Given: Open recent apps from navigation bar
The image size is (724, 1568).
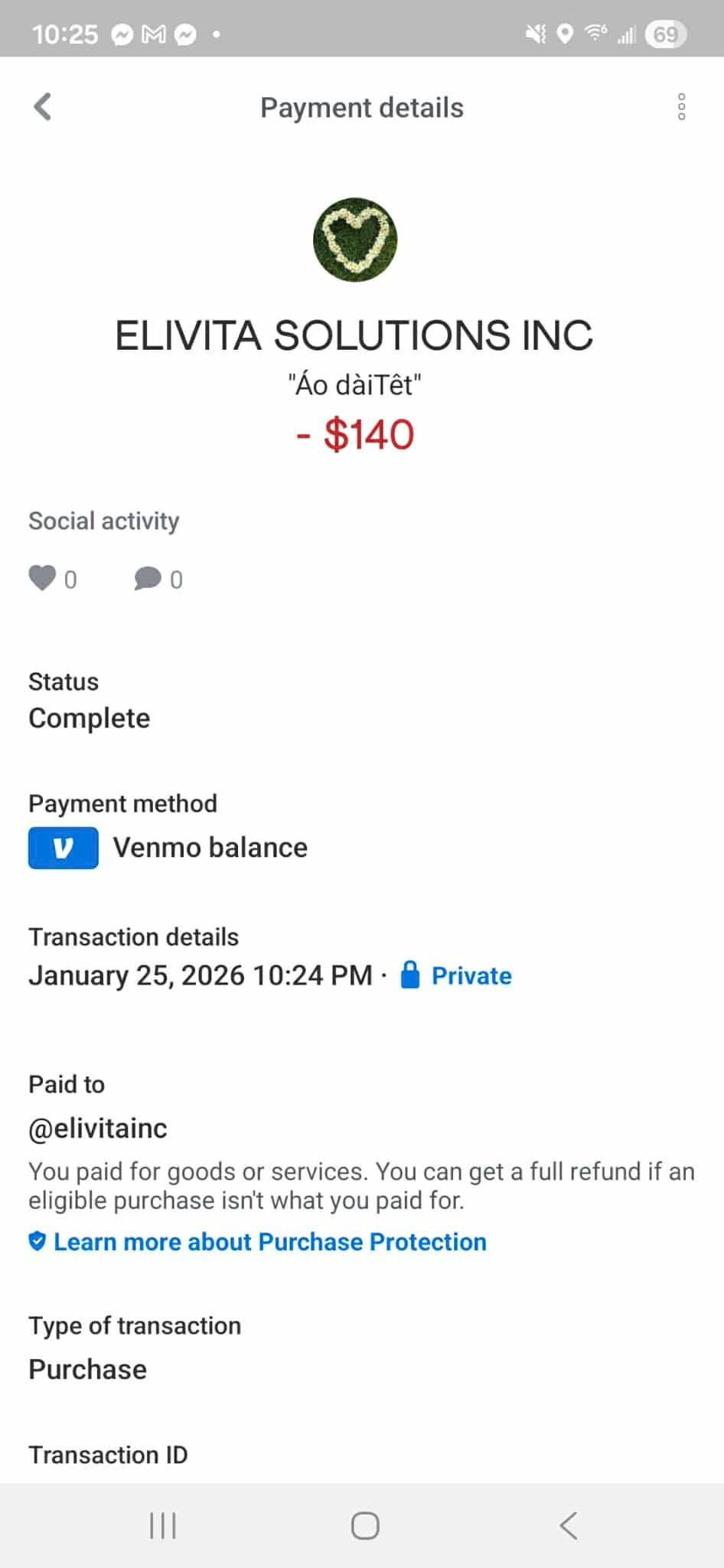Looking at the screenshot, I should (x=163, y=1525).
